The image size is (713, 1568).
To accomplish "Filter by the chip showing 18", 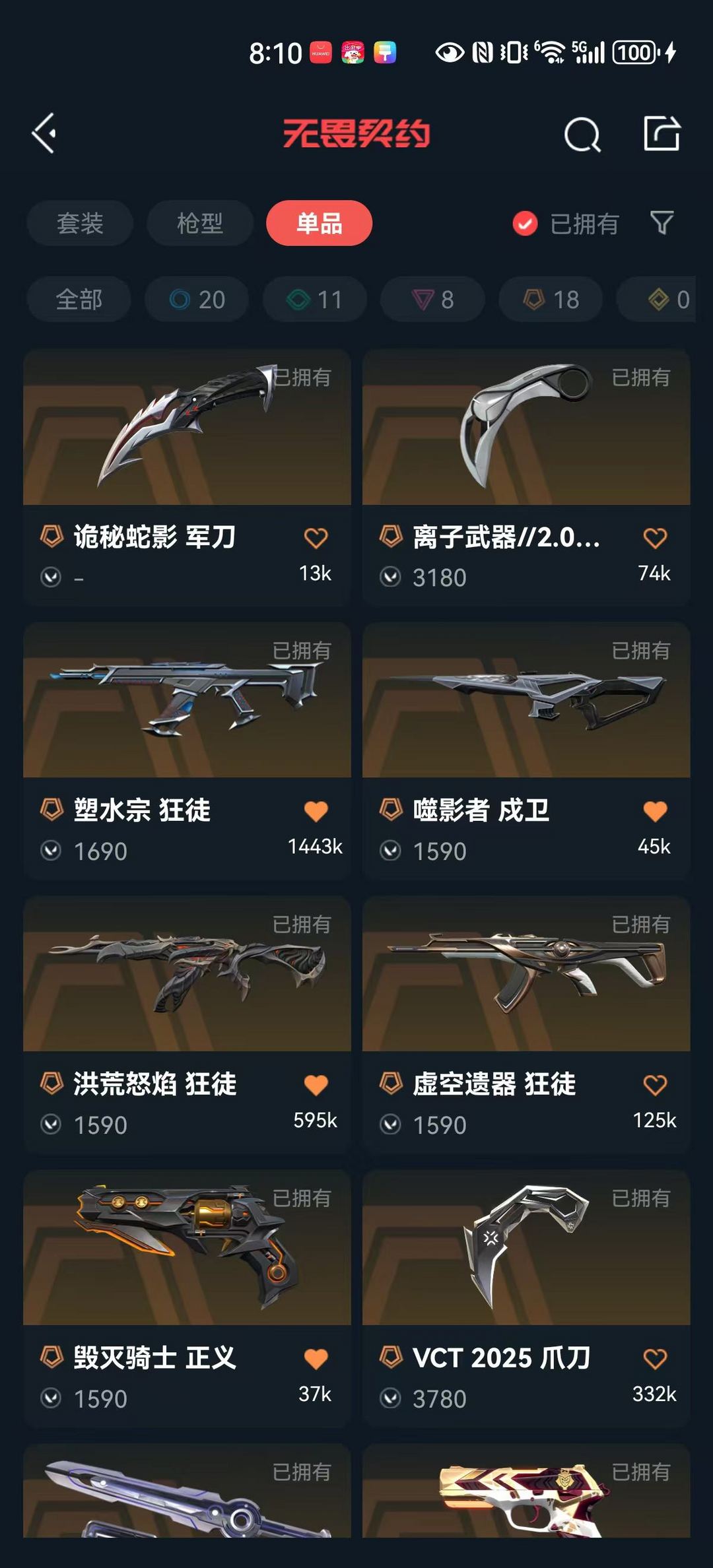I will pyautogui.click(x=551, y=300).
